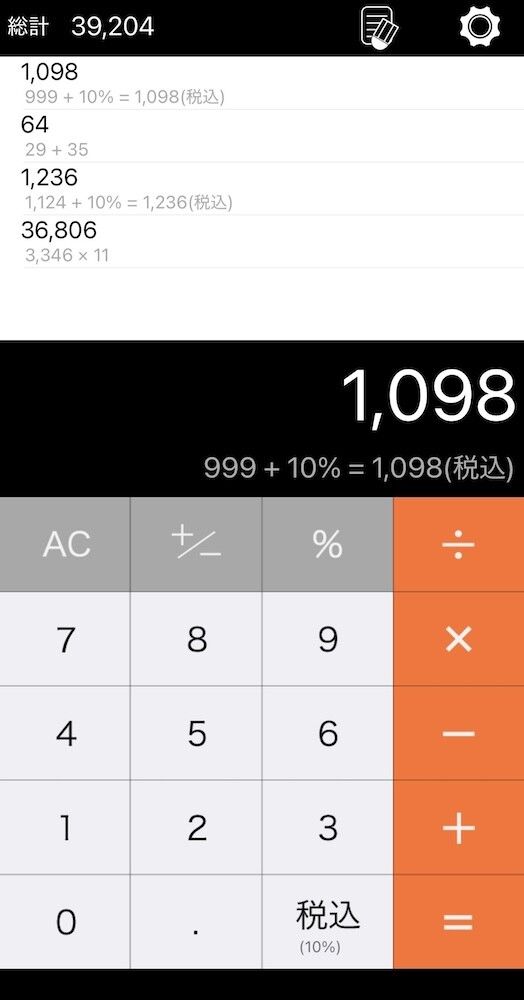Select the history entry 36,806
The height and width of the screenshot is (1000, 524).
pos(262,242)
